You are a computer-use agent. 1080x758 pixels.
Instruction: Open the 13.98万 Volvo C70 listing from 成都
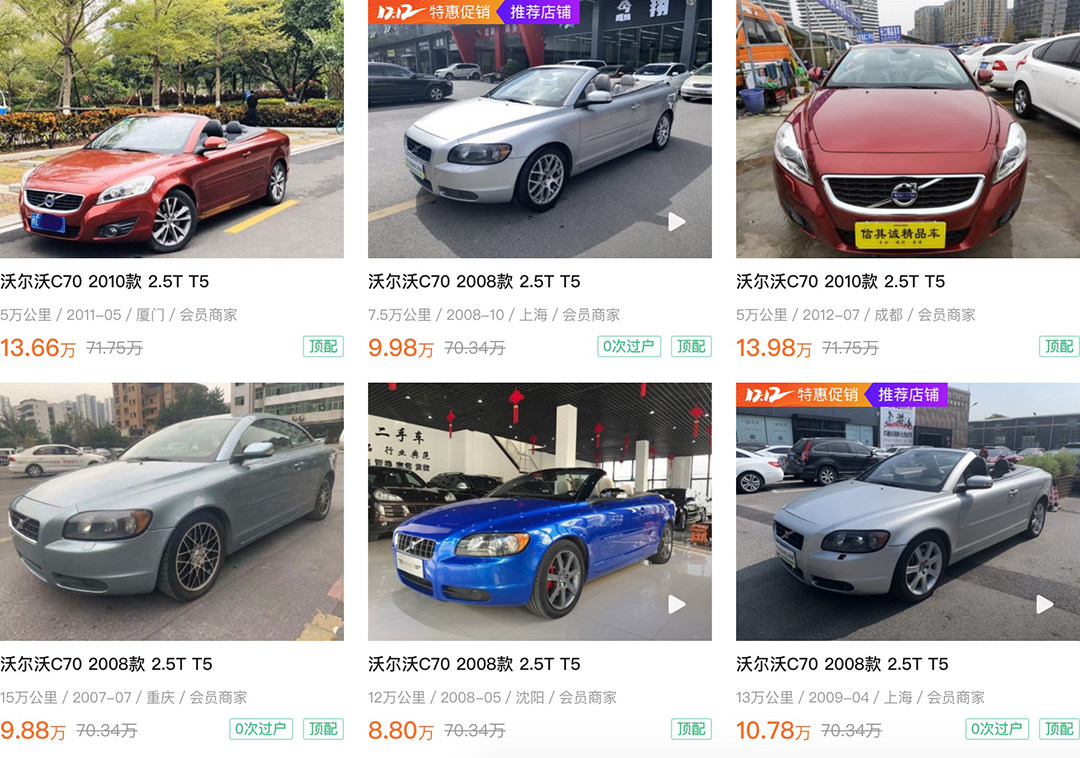[840, 281]
